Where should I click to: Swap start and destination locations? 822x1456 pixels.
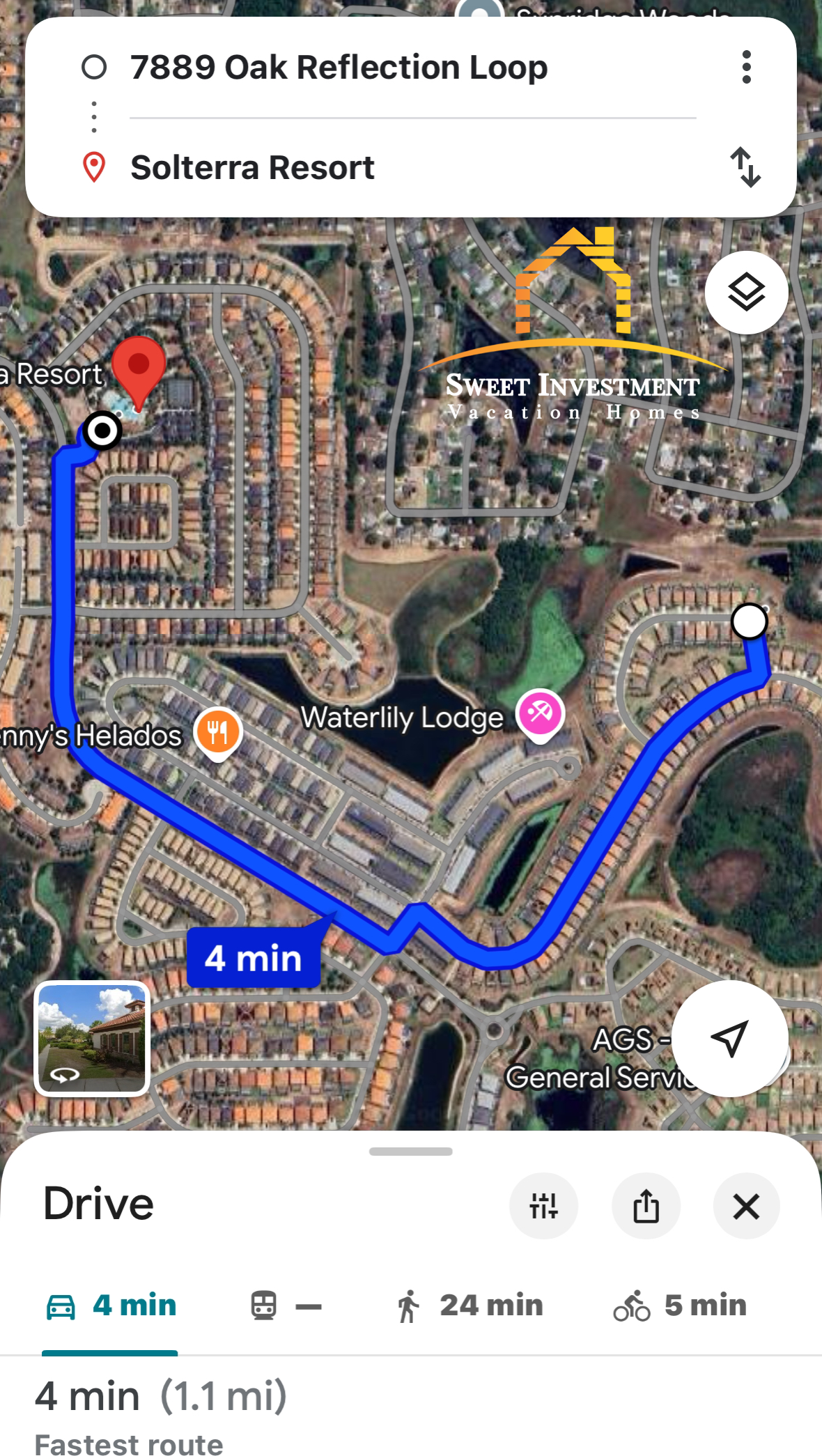click(x=745, y=167)
